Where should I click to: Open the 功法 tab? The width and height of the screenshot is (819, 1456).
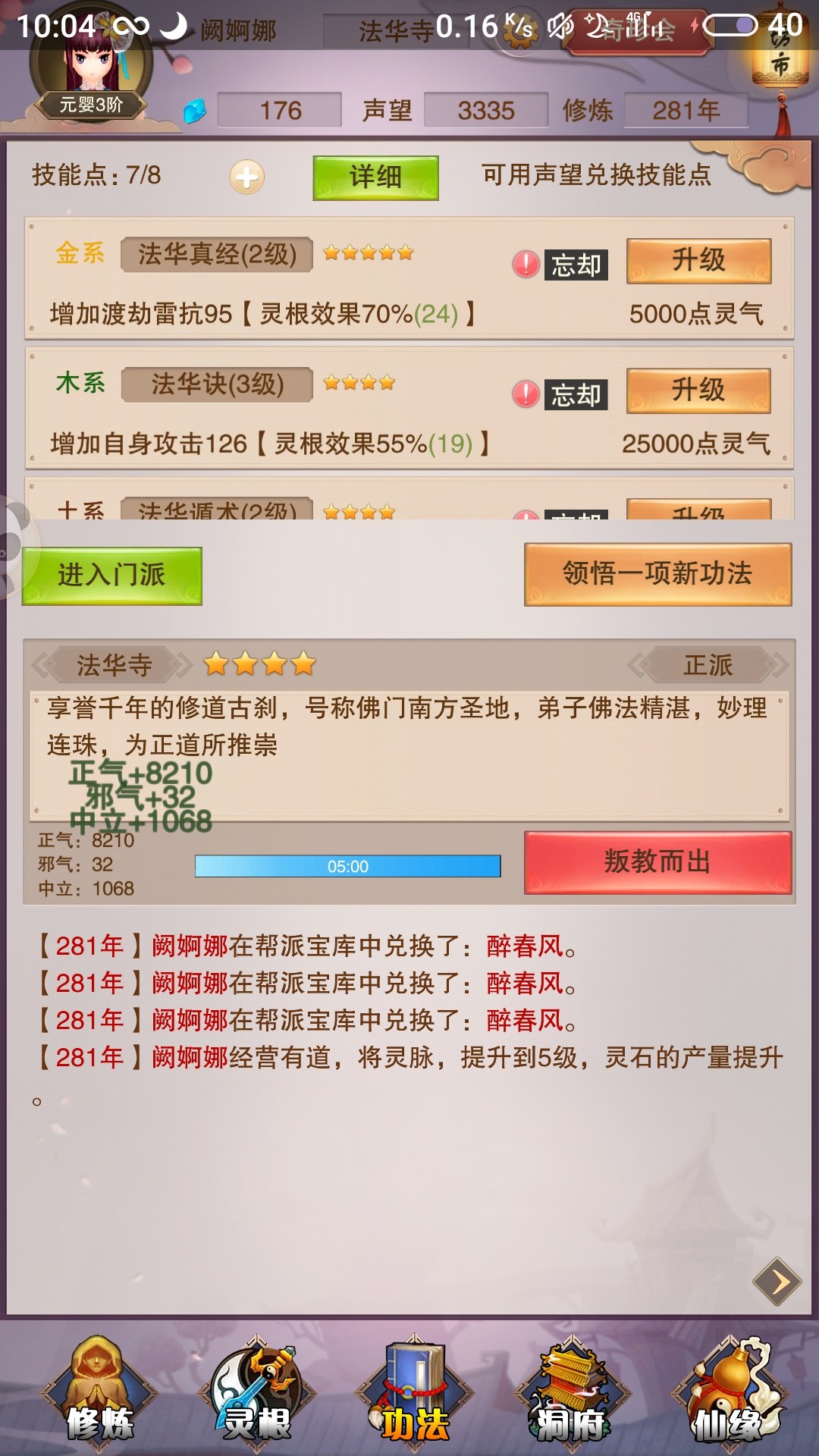click(x=415, y=1395)
